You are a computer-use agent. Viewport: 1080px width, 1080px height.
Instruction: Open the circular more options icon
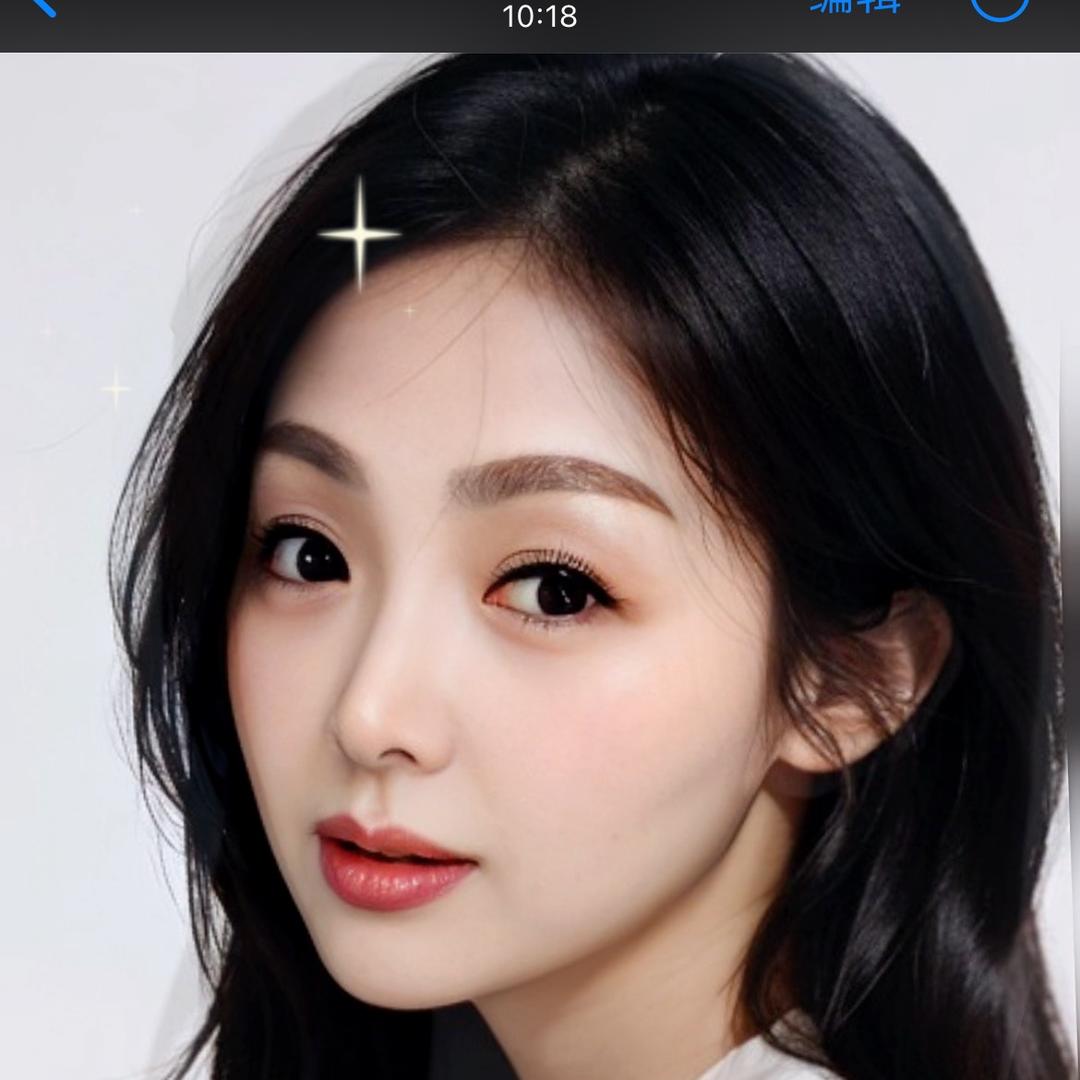999,6
